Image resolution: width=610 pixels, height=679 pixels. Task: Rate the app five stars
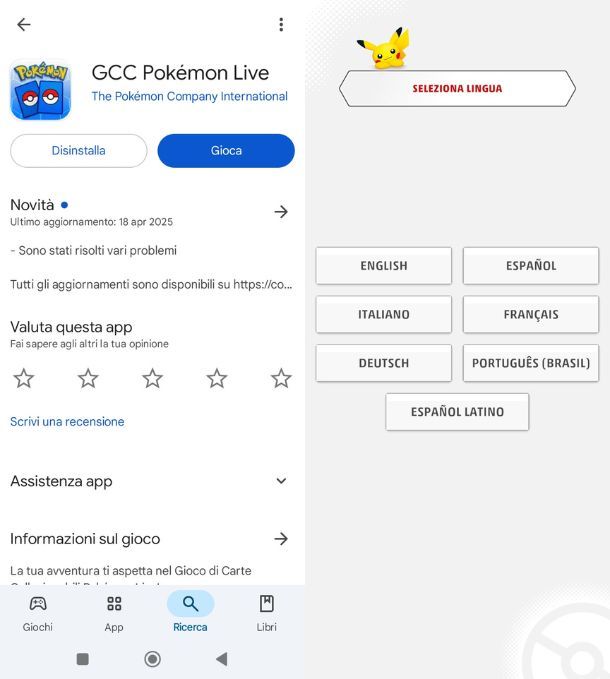(x=281, y=378)
